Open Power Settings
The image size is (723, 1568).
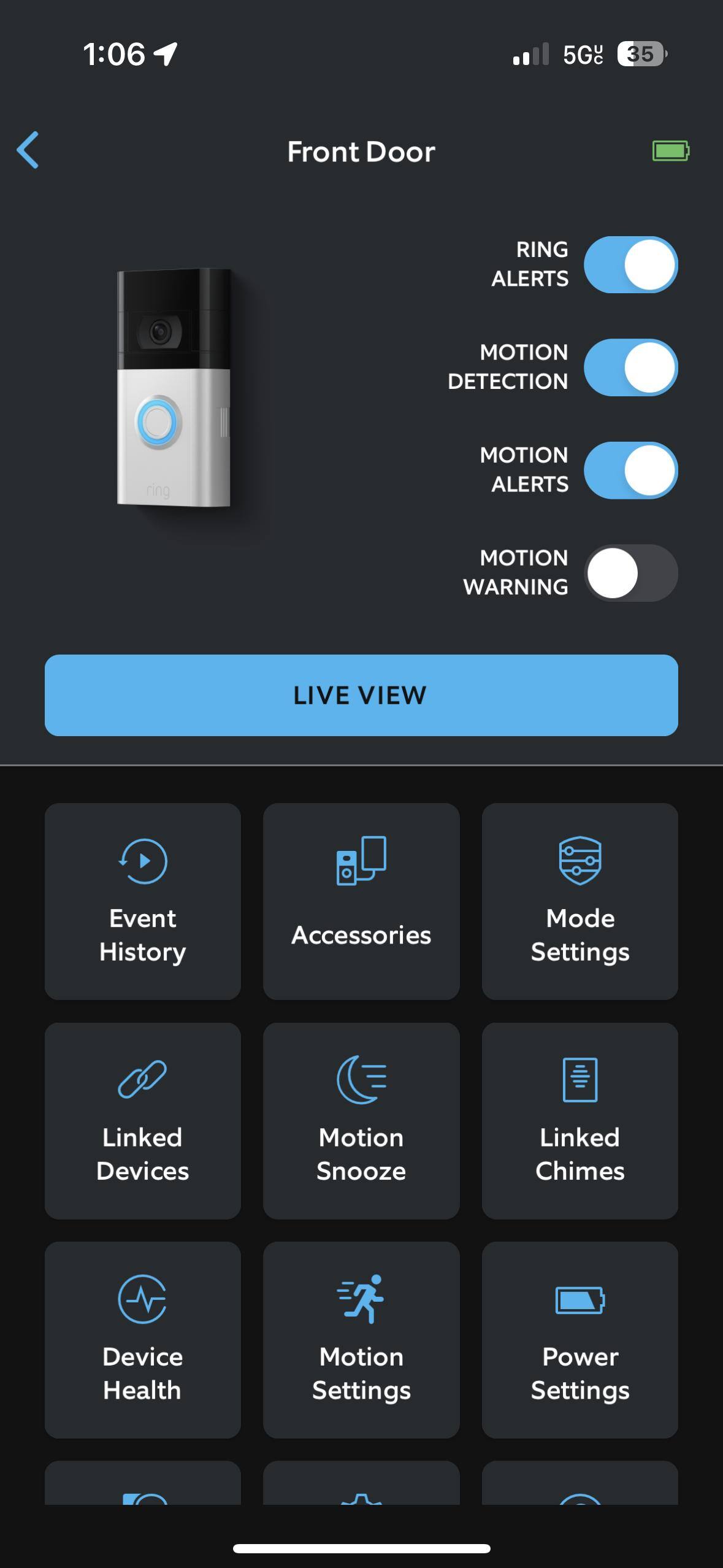point(580,1340)
